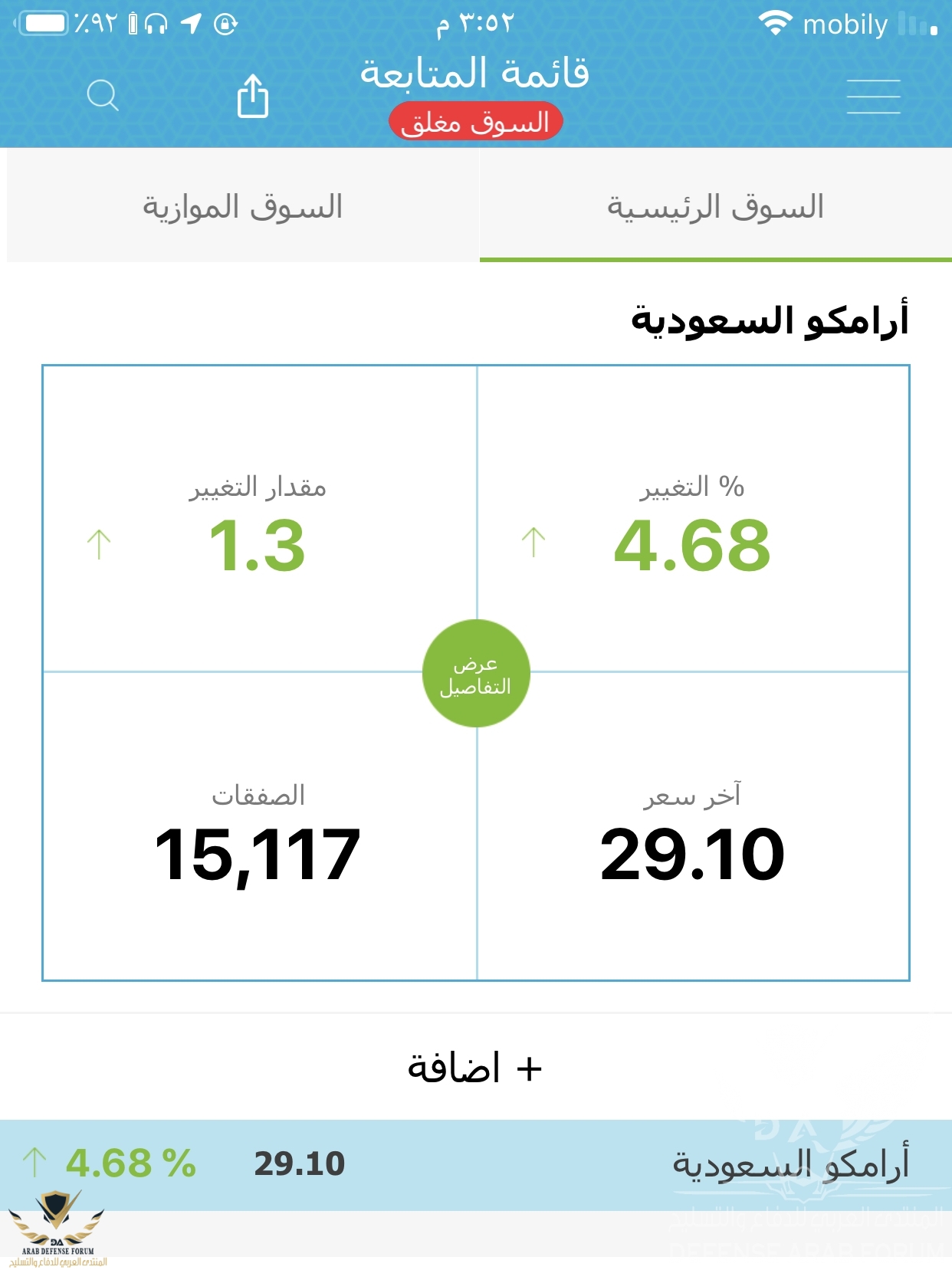952x1270 pixels.
Task: Open the أرامكو السعودية row at the bottom
Action: (x=475, y=1164)
